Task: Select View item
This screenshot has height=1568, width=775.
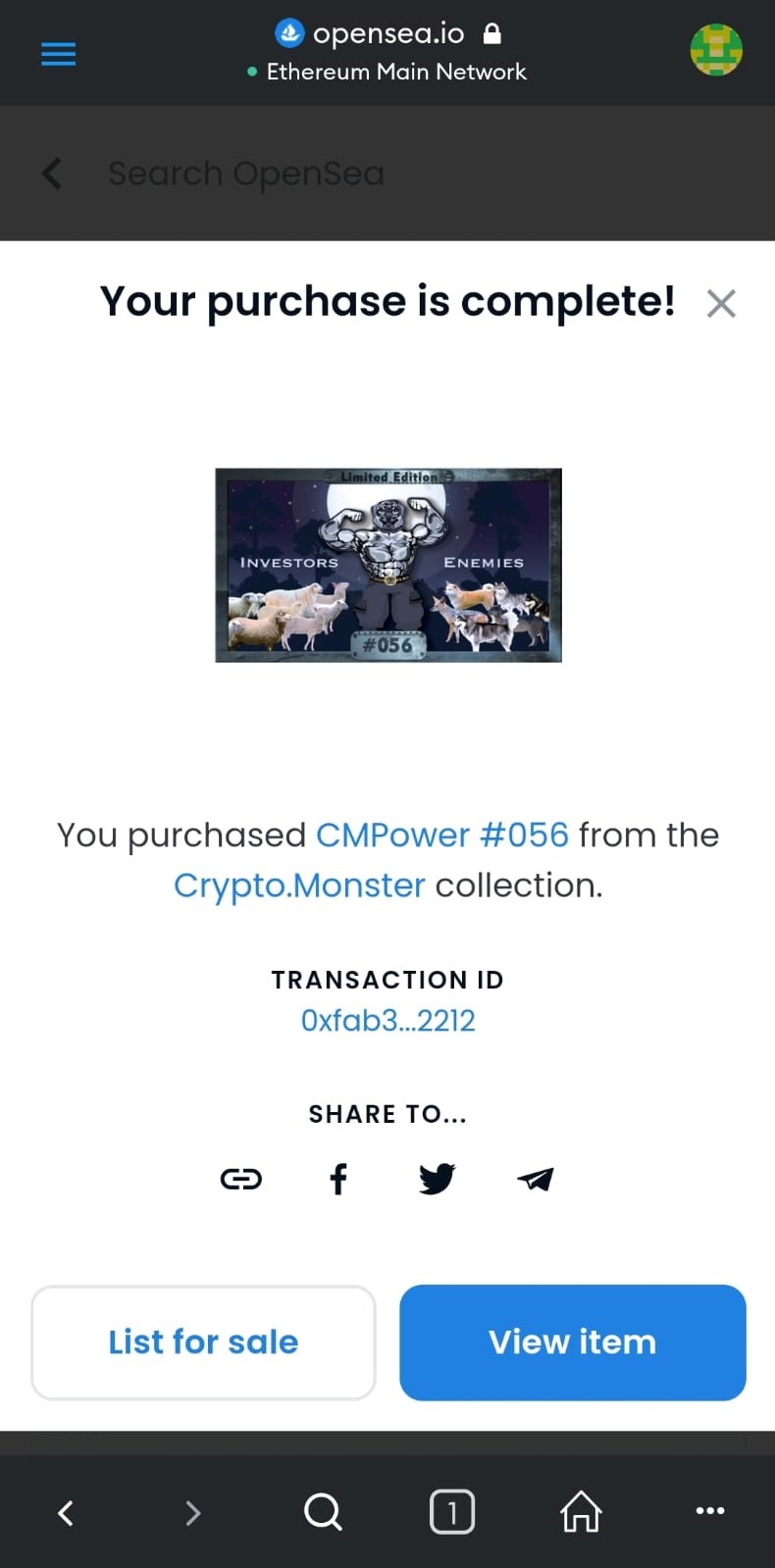Action: click(572, 1341)
